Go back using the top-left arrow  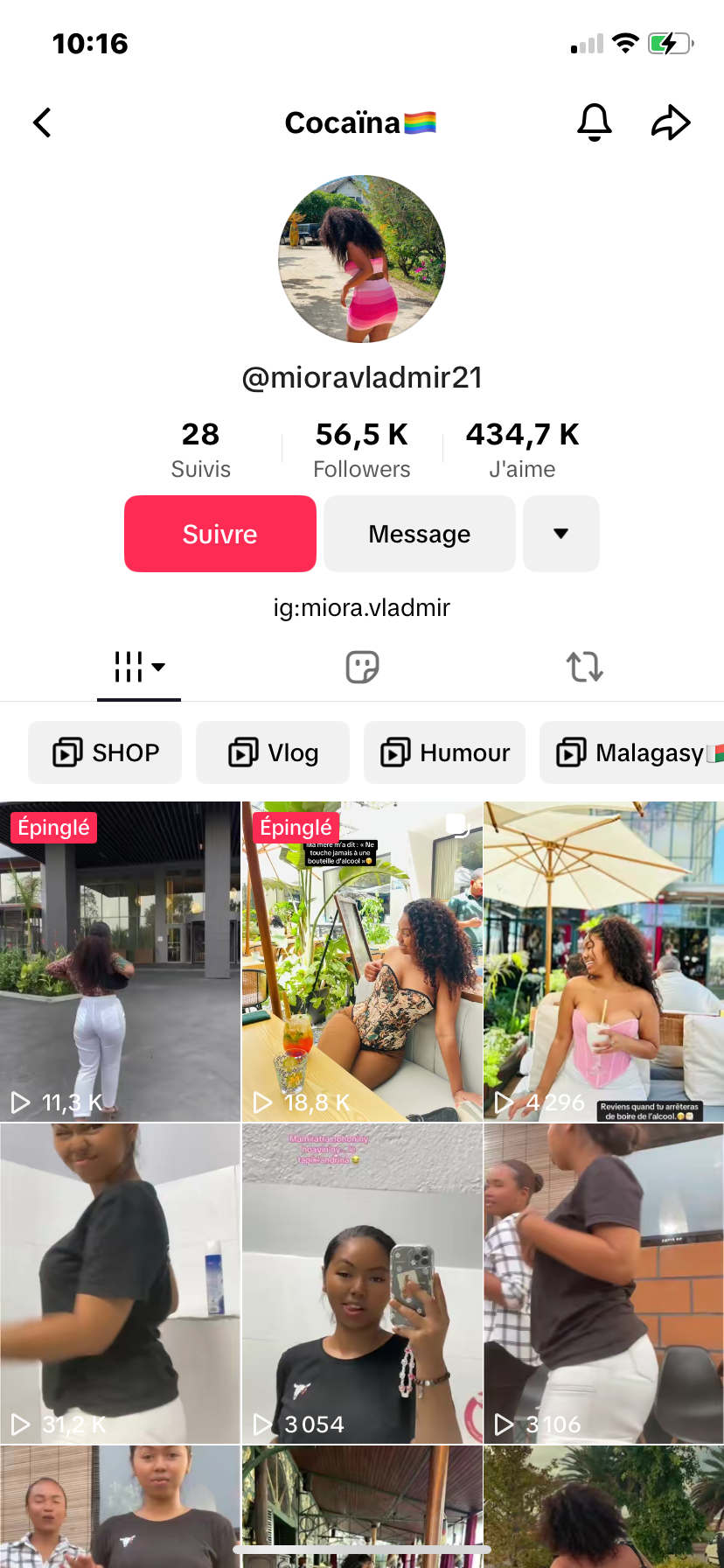tap(42, 122)
